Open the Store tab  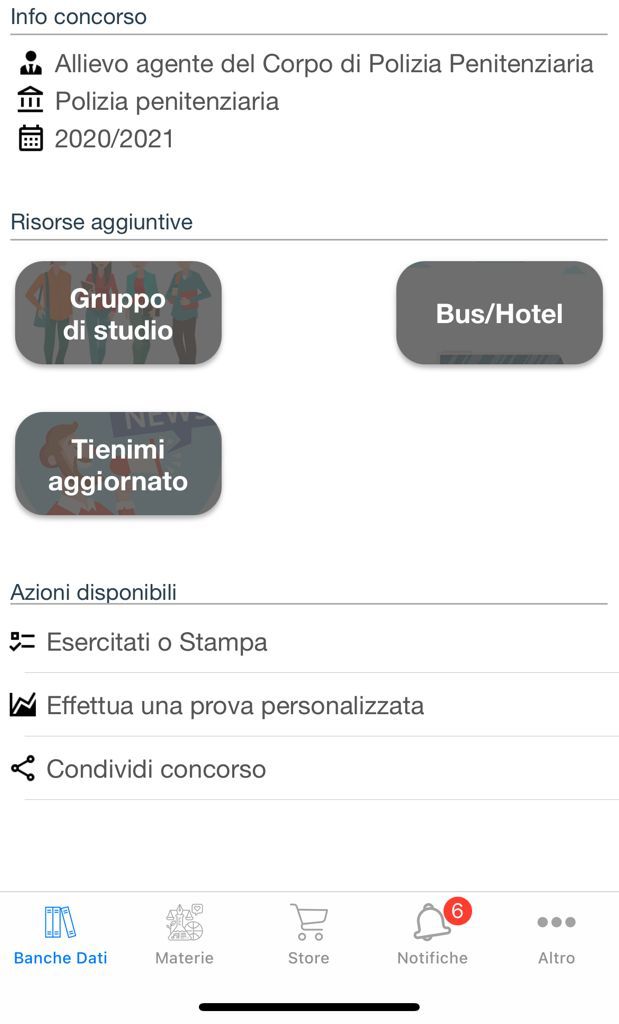[x=309, y=935]
